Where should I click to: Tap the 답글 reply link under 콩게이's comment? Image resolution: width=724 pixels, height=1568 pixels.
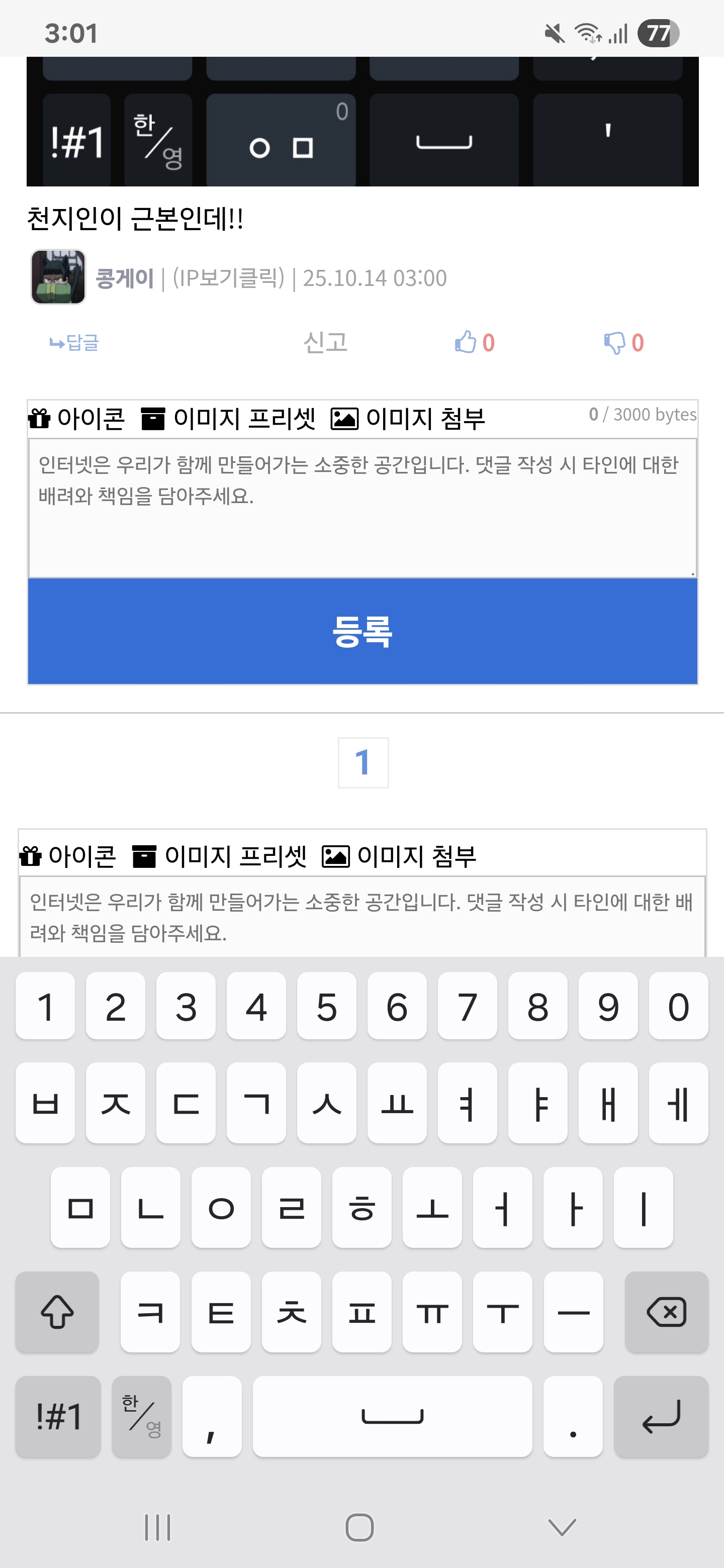click(x=74, y=343)
